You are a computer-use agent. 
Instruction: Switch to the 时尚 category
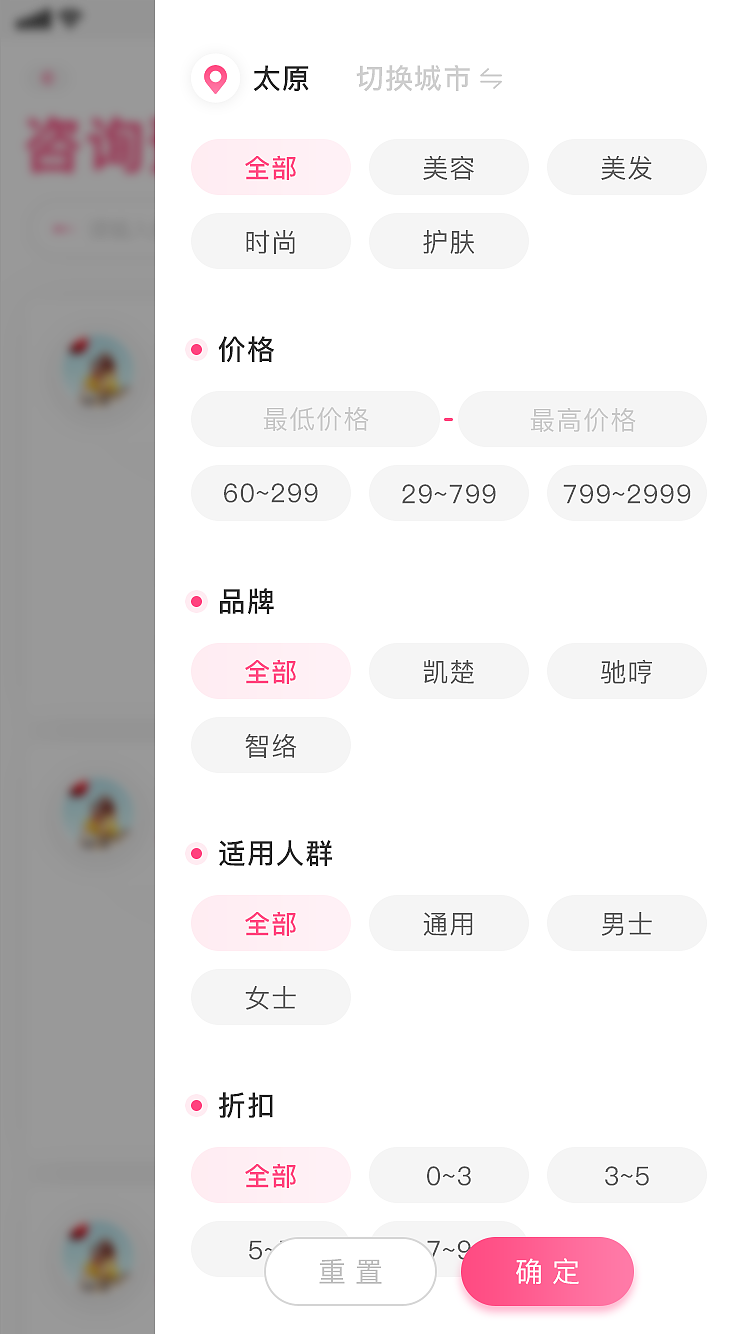pos(270,241)
